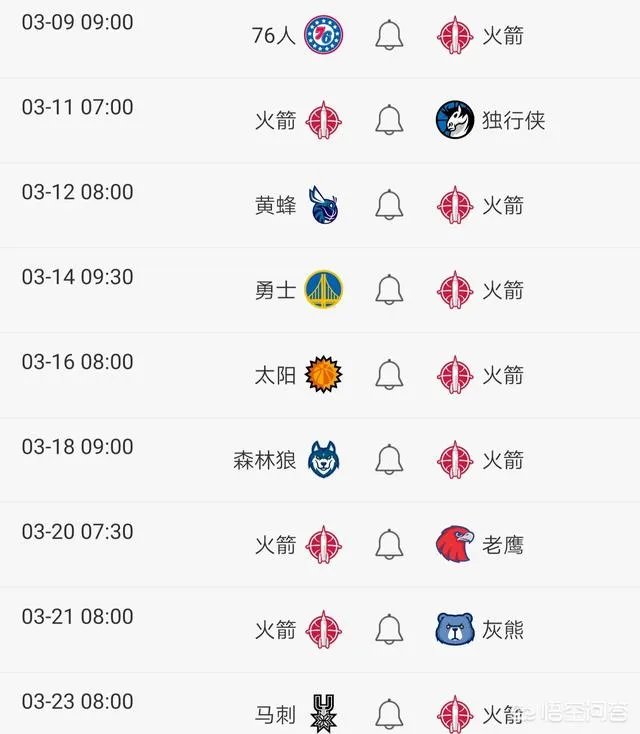Image resolution: width=640 pixels, height=734 pixels.
Task: Set an alert for 森林狼 vs 火箭
Action: click(x=389, y=460)
